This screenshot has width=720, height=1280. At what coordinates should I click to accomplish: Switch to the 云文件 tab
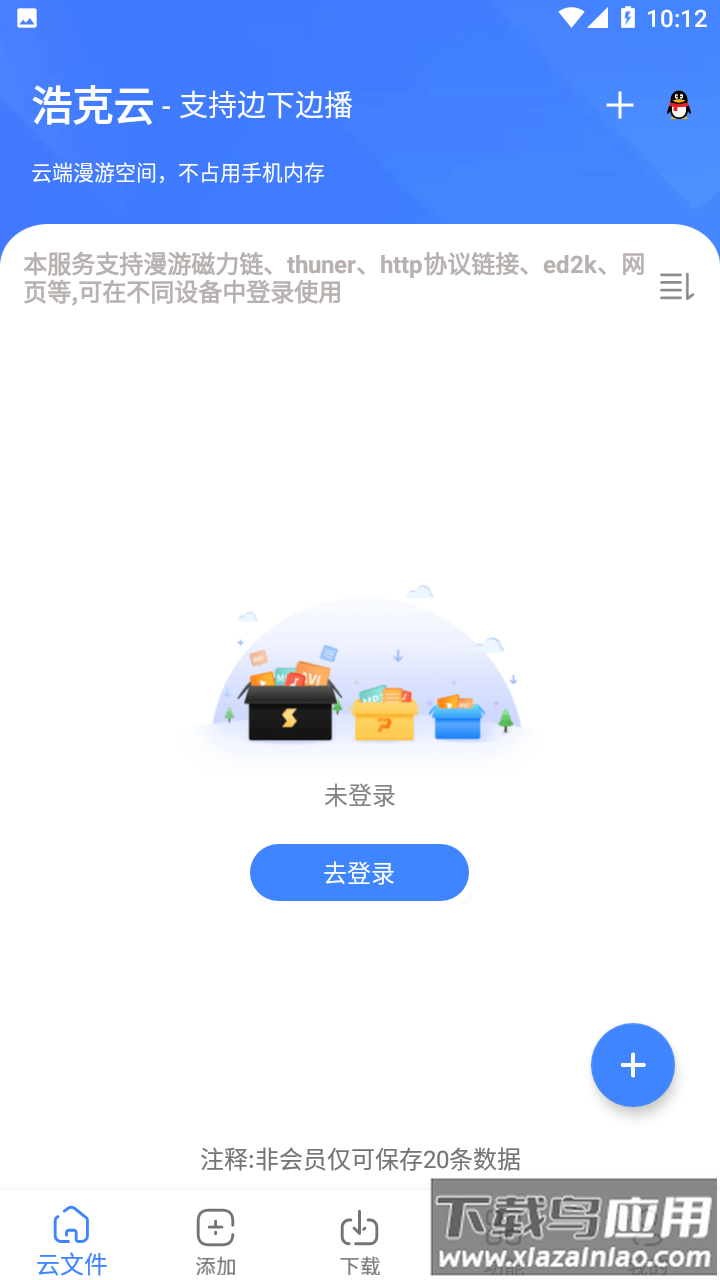[71, 1263]
